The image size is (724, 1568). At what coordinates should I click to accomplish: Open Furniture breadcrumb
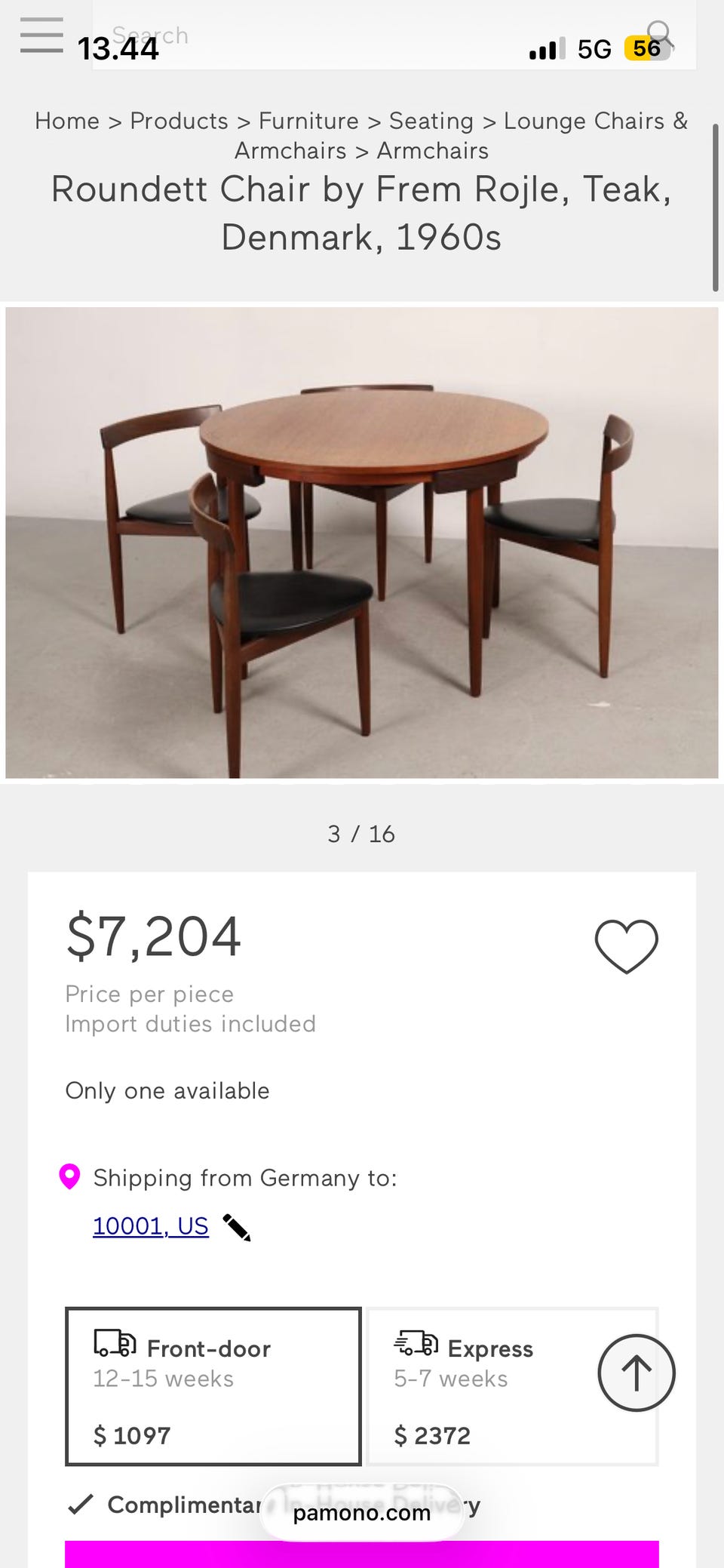point(308,121)
